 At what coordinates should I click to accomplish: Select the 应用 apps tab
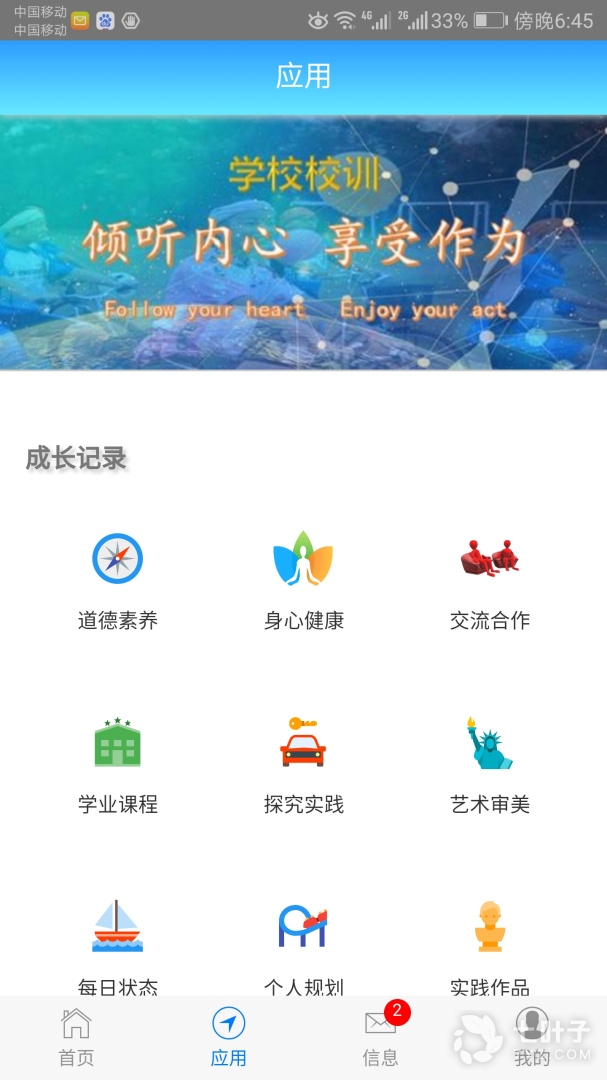pos(228,1038)
